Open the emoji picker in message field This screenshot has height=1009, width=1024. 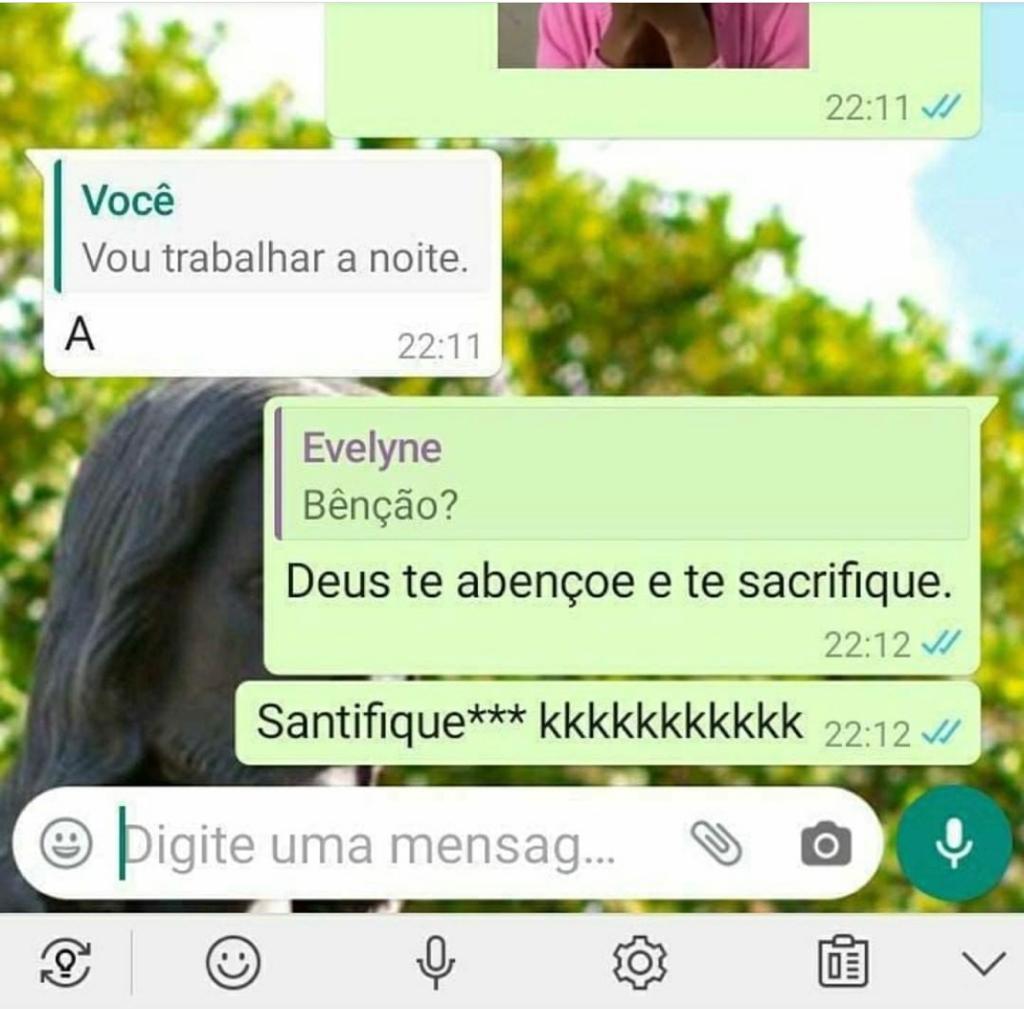pyautogui.click(x=66, y=844)
